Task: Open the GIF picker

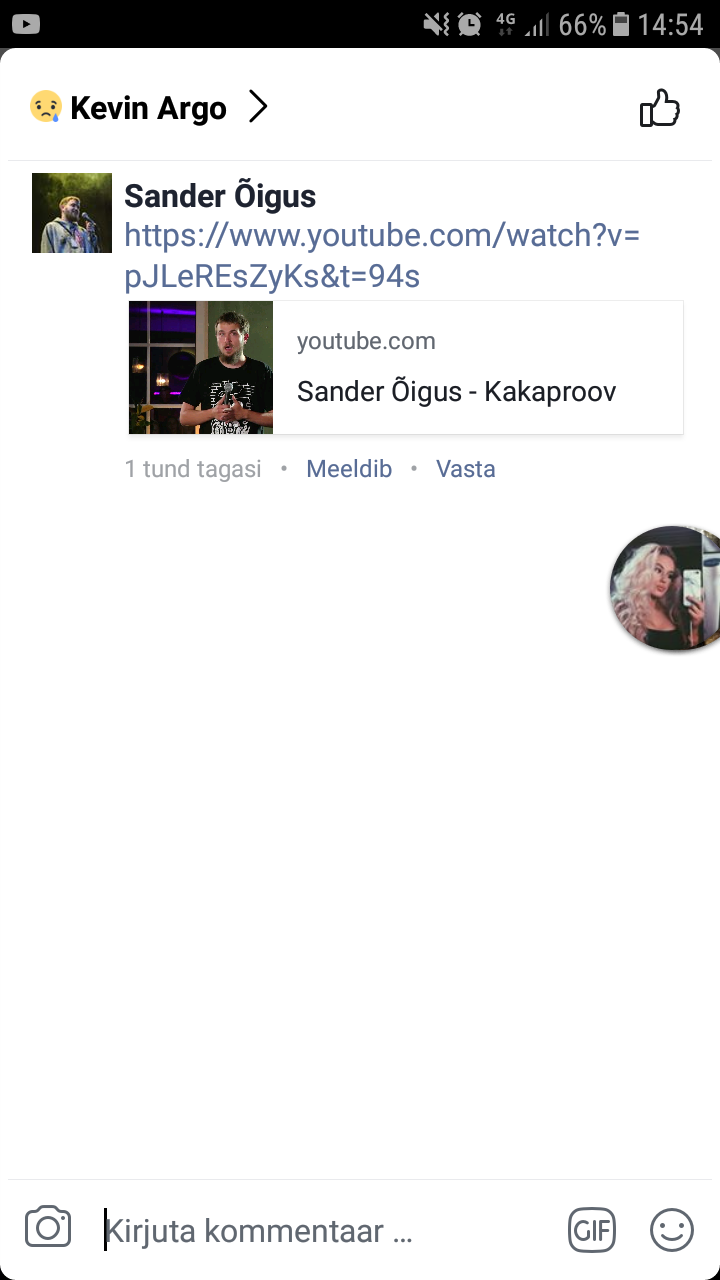Action: 592,1230
